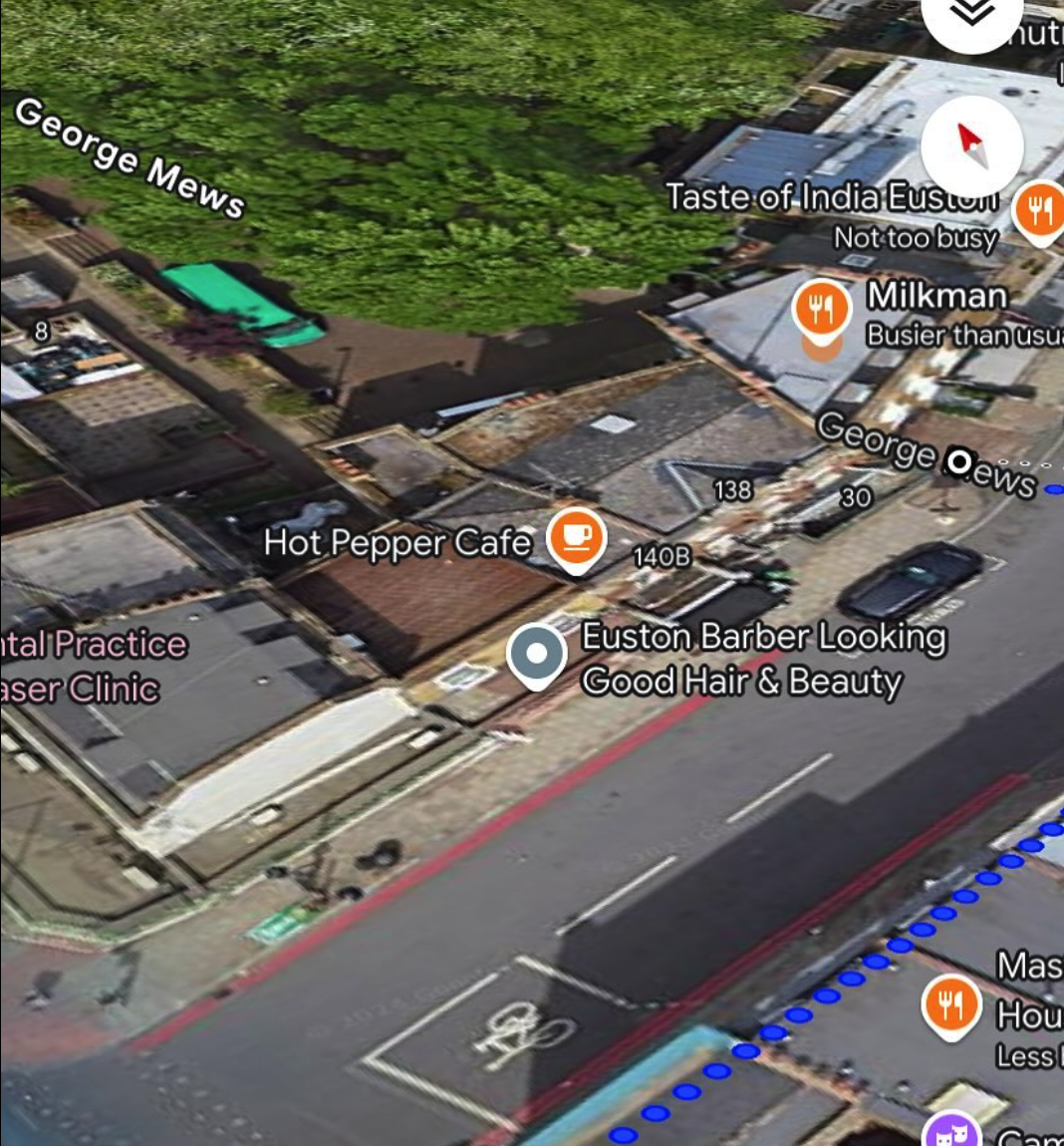
Task: Tap the compass to reset orientation
Action: [971, 145]
